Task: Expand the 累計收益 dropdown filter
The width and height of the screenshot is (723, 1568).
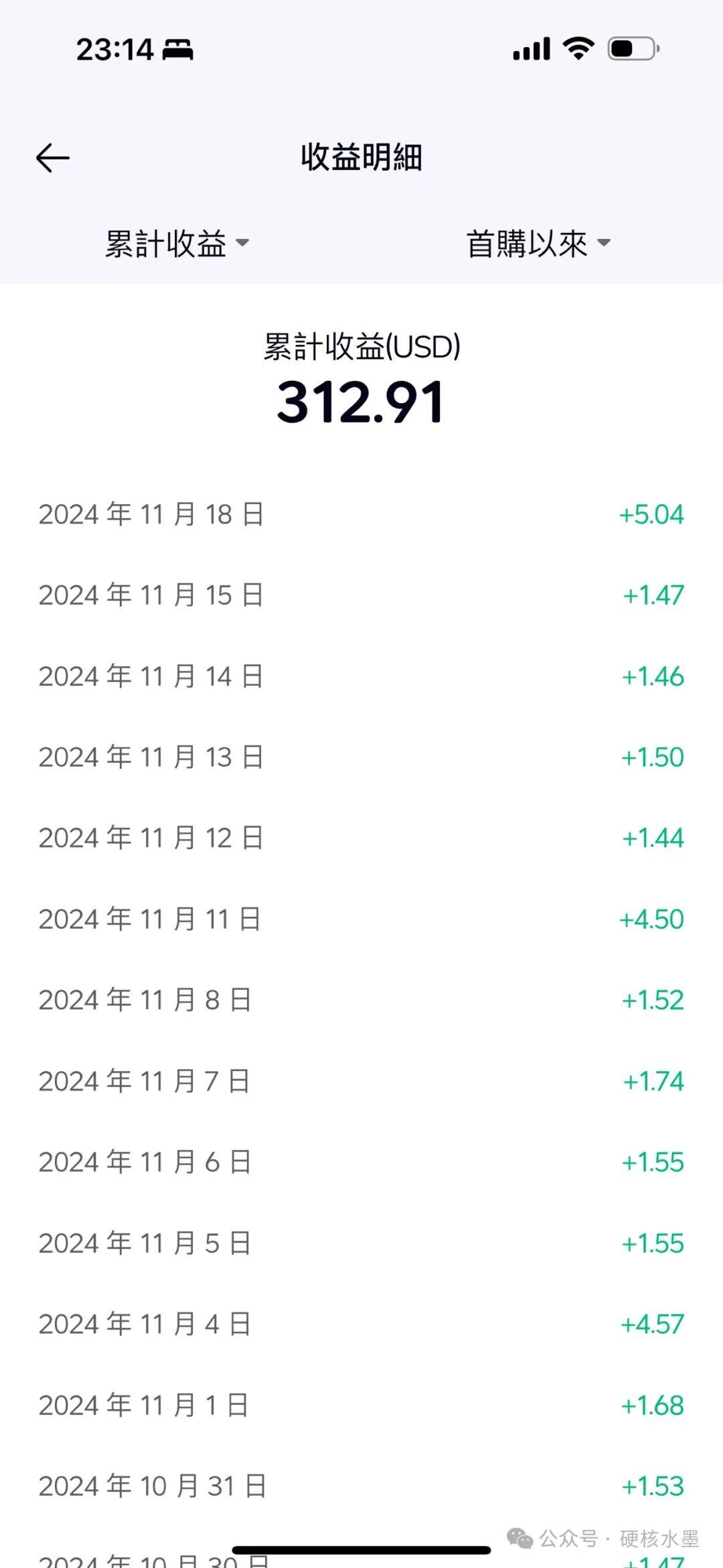Action: tap(177, 244)
